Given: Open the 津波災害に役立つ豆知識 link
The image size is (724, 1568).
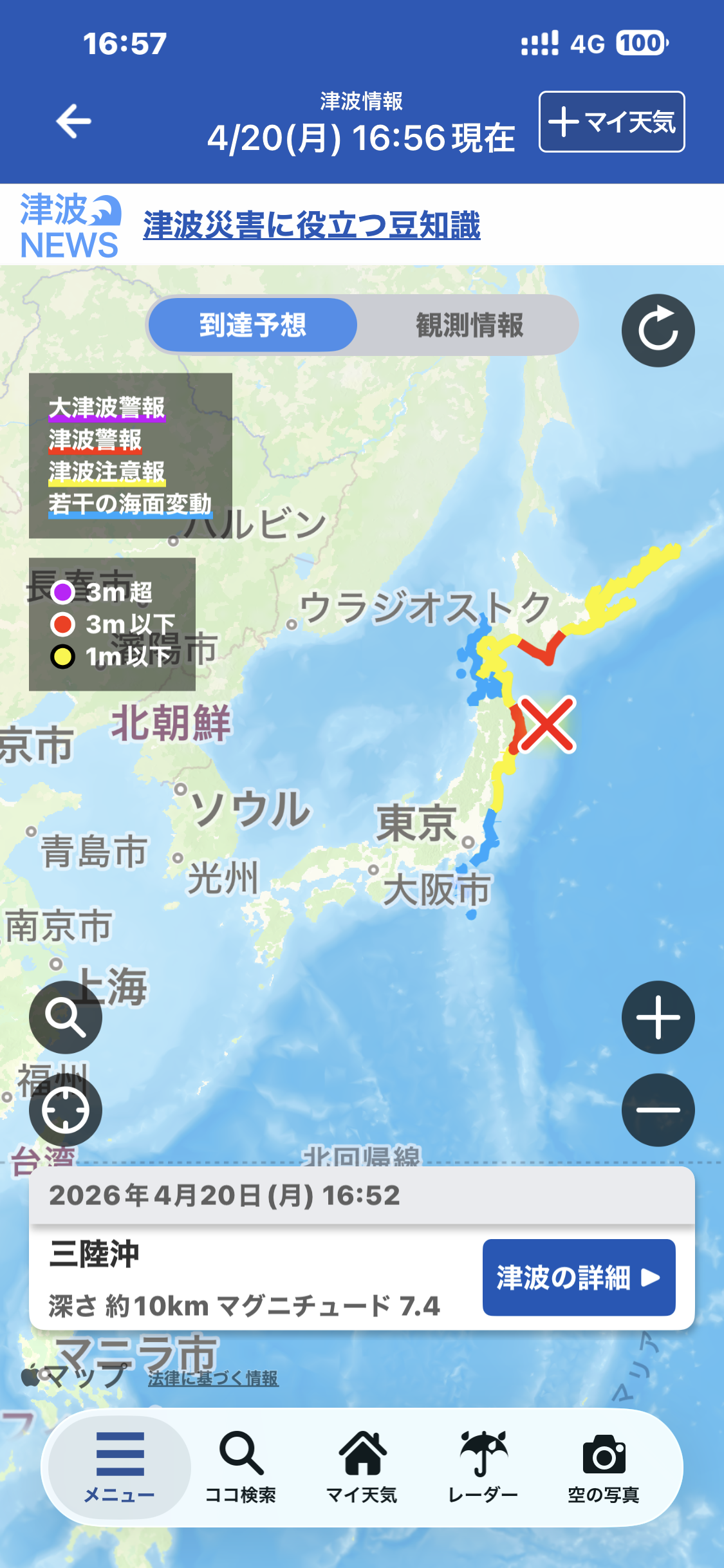Looking at the screenshot, I should (311, 225).
